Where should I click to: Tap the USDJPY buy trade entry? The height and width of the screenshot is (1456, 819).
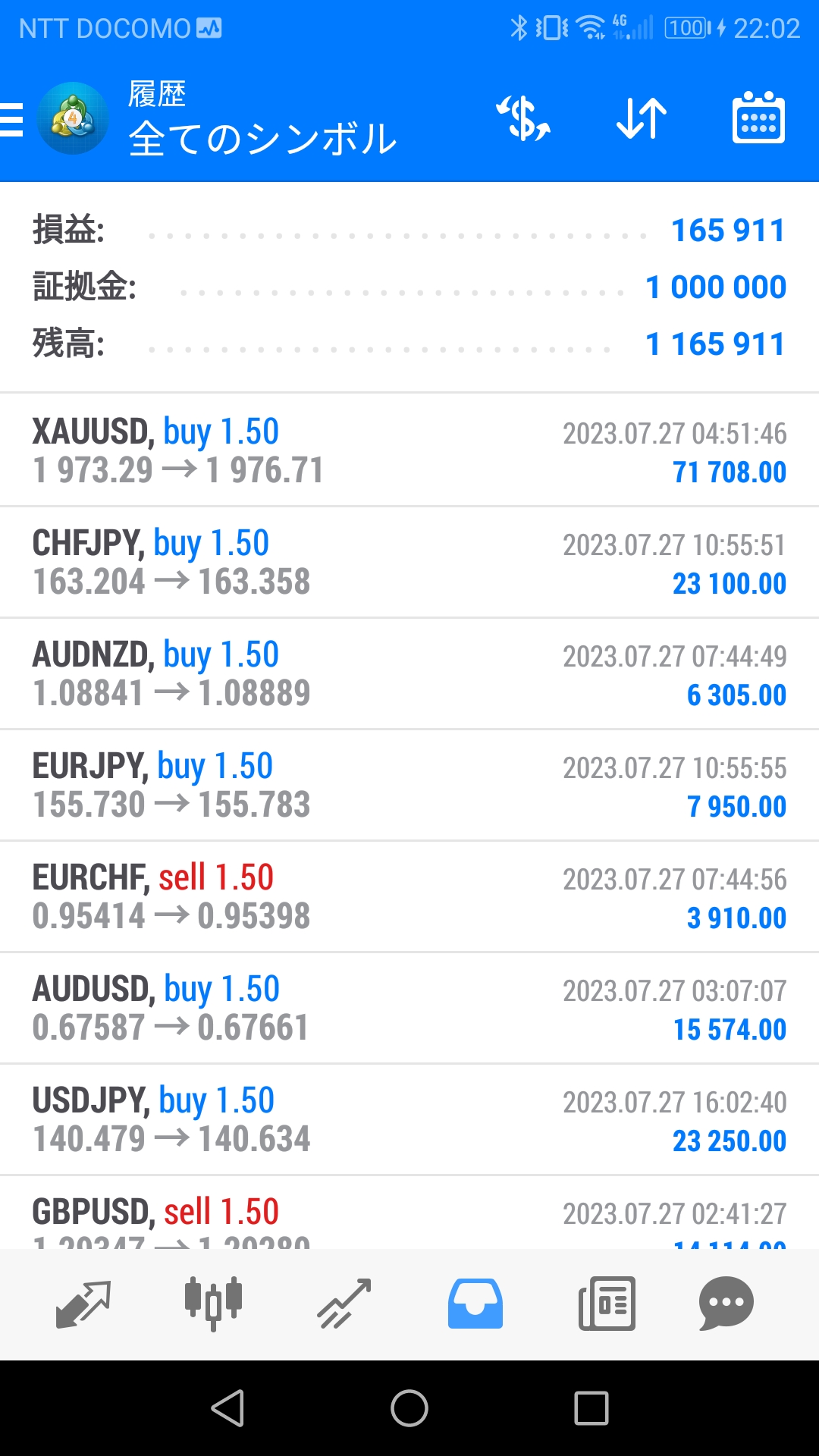409,1119
